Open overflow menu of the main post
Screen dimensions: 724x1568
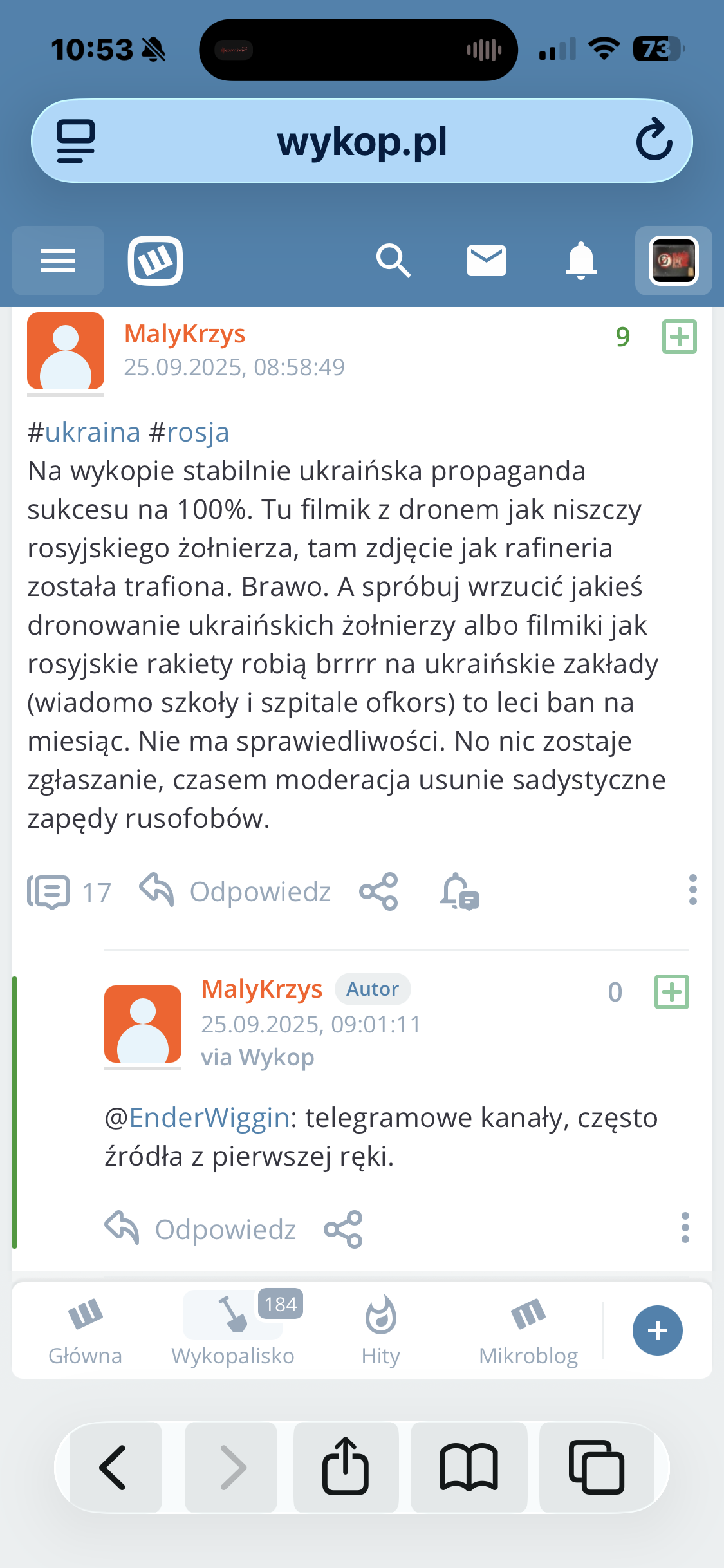(692, 890)
